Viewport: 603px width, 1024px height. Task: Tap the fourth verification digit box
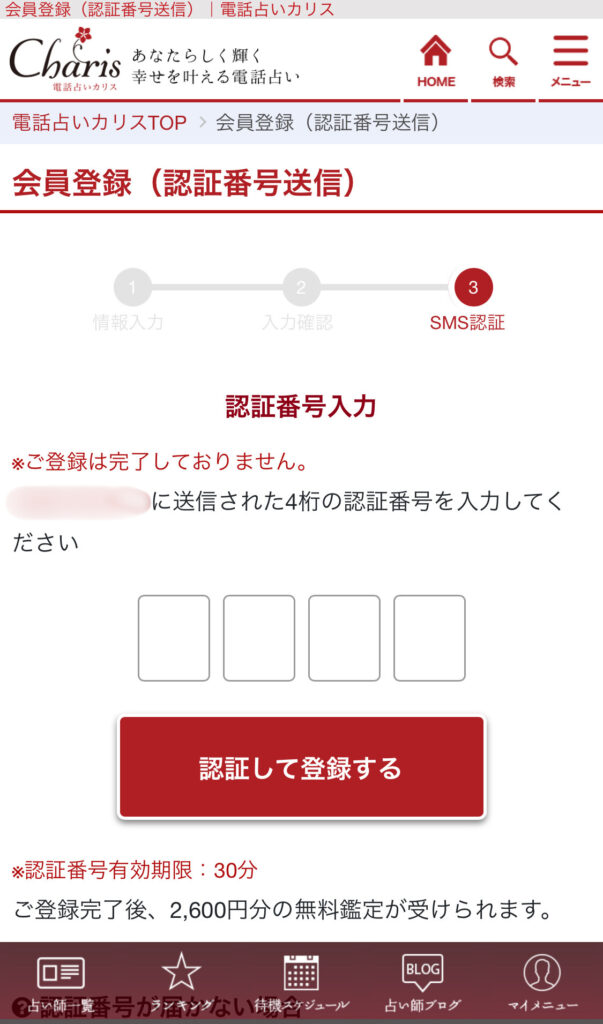click(429, 638)
